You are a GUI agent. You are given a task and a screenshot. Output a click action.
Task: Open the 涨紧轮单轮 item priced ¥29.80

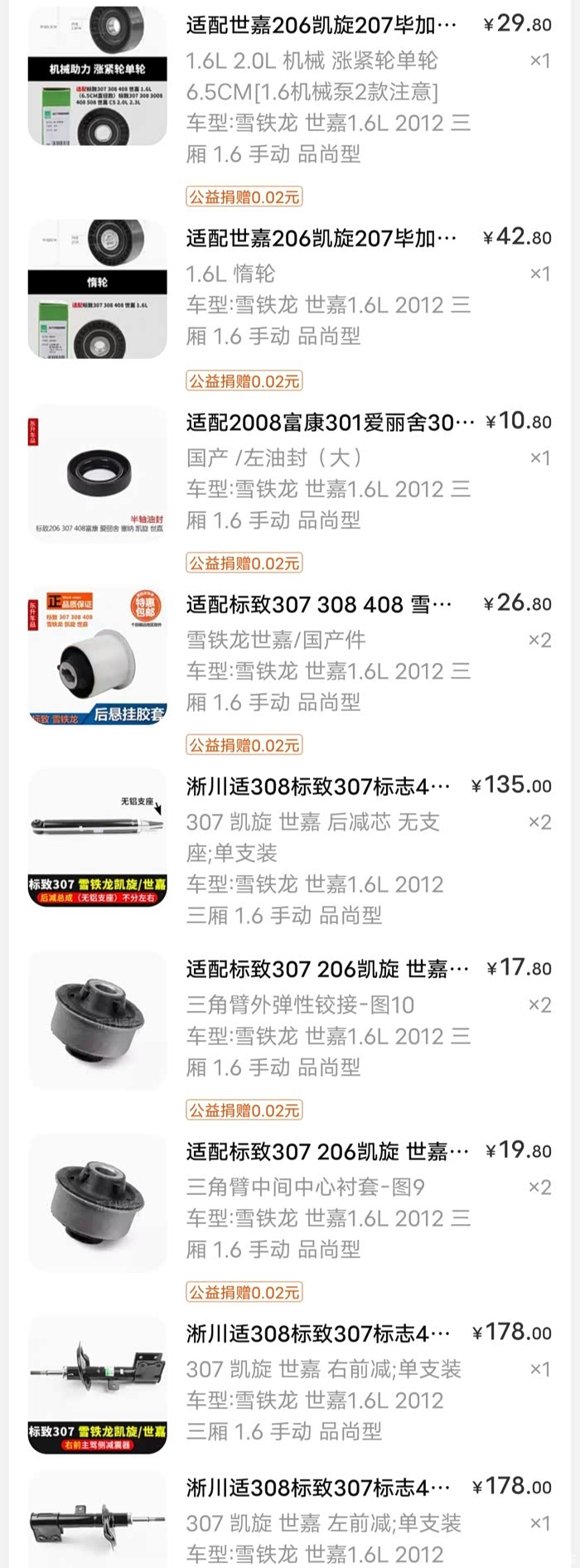point(321,27)
